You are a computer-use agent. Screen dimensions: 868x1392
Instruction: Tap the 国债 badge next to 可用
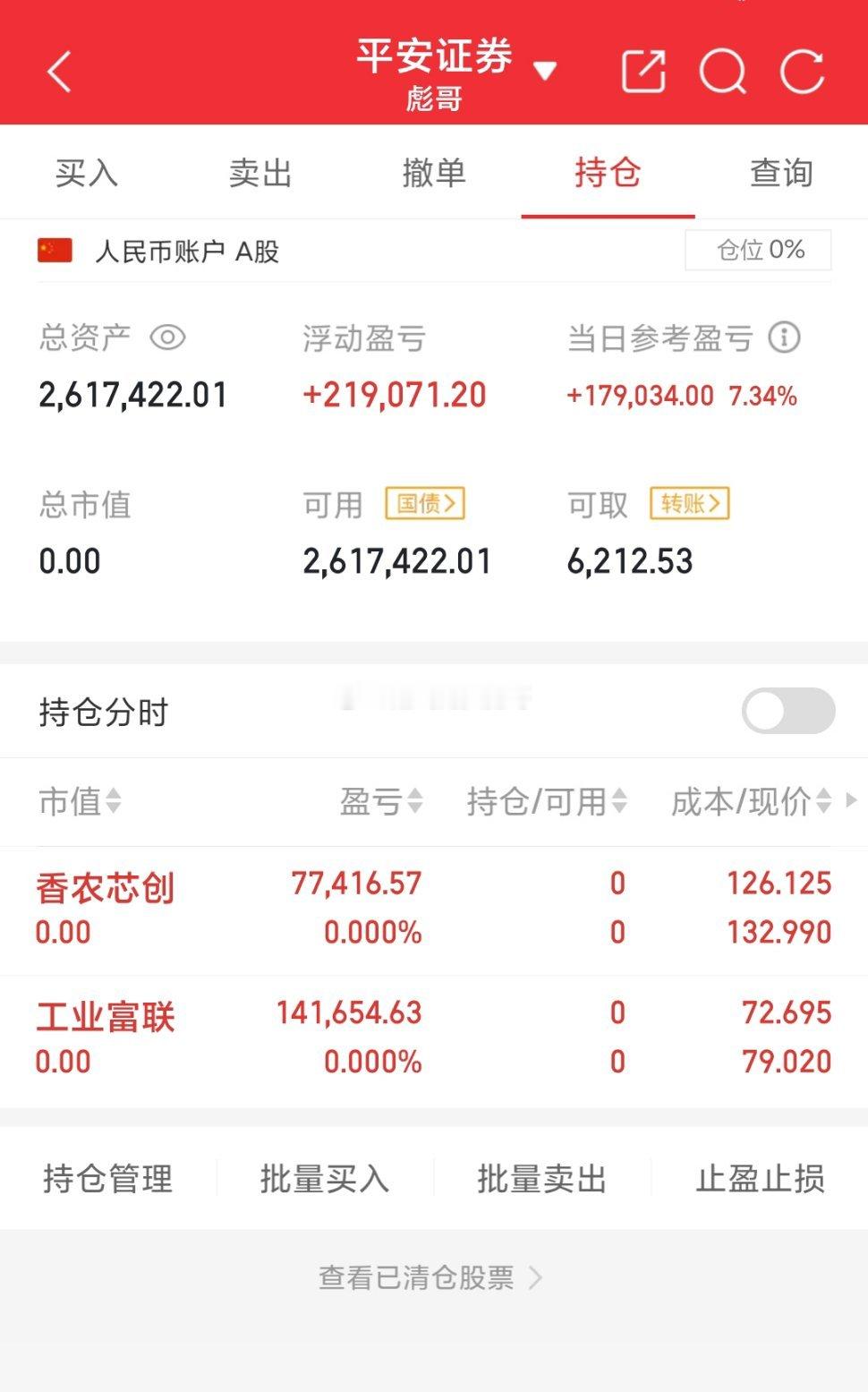coord(424,504)
